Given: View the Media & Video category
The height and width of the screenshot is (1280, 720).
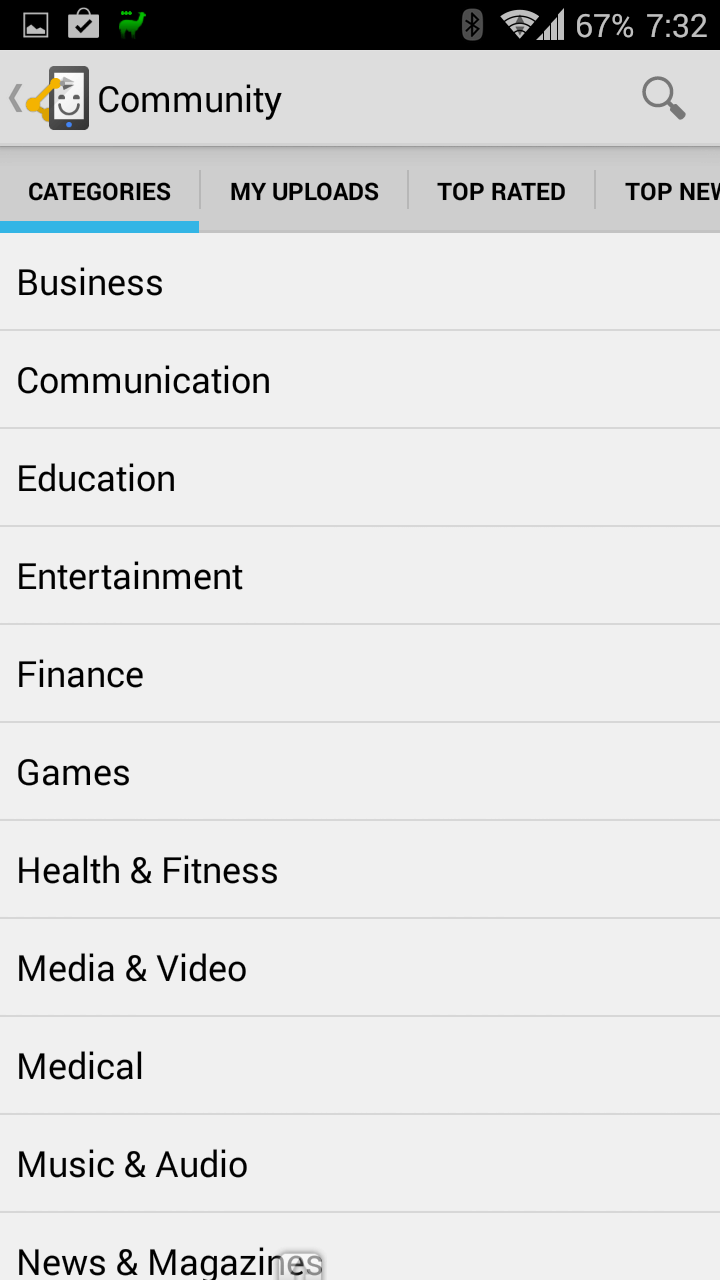Looking at the screenshot, I should coord(360,968).
